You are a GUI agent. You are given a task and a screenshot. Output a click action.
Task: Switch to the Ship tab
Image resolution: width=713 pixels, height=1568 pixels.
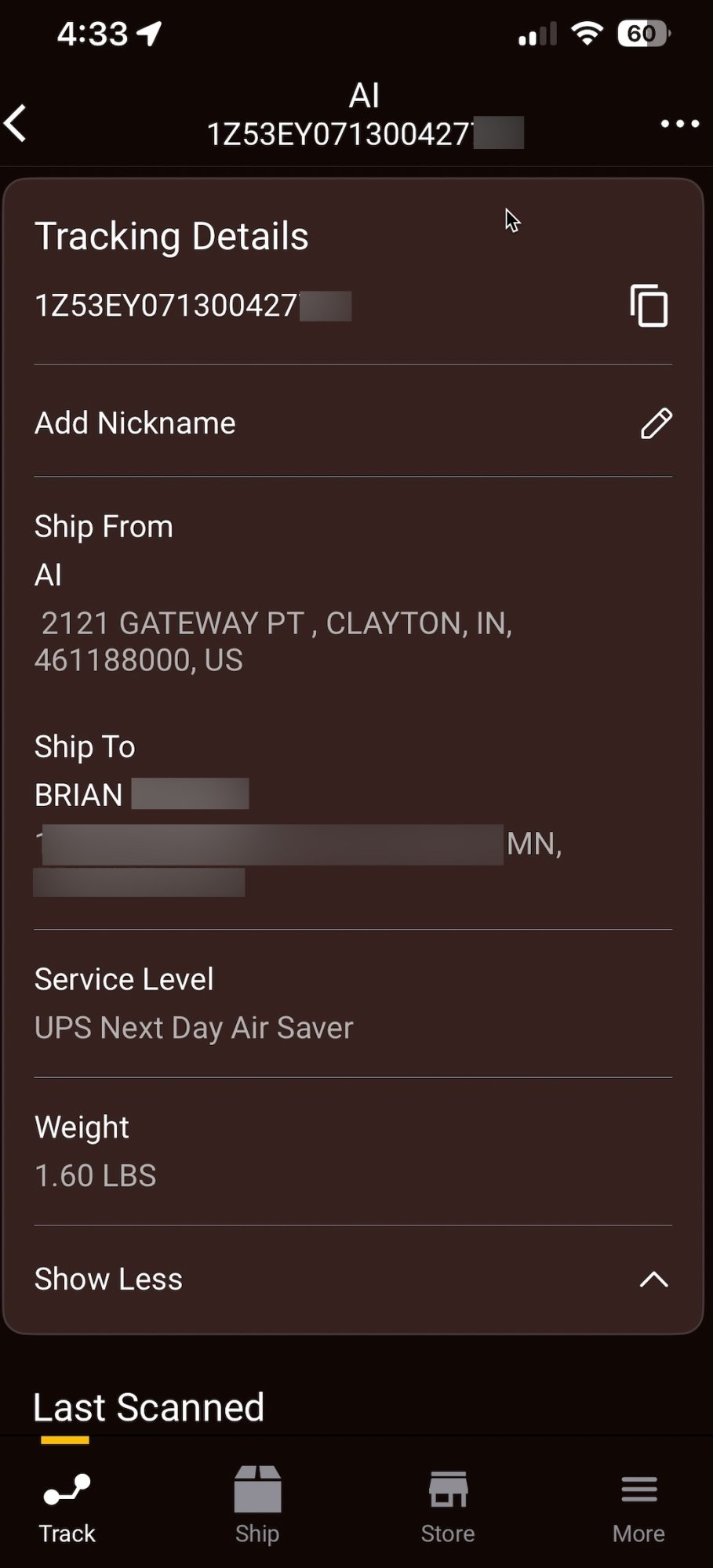point(257,1505)
